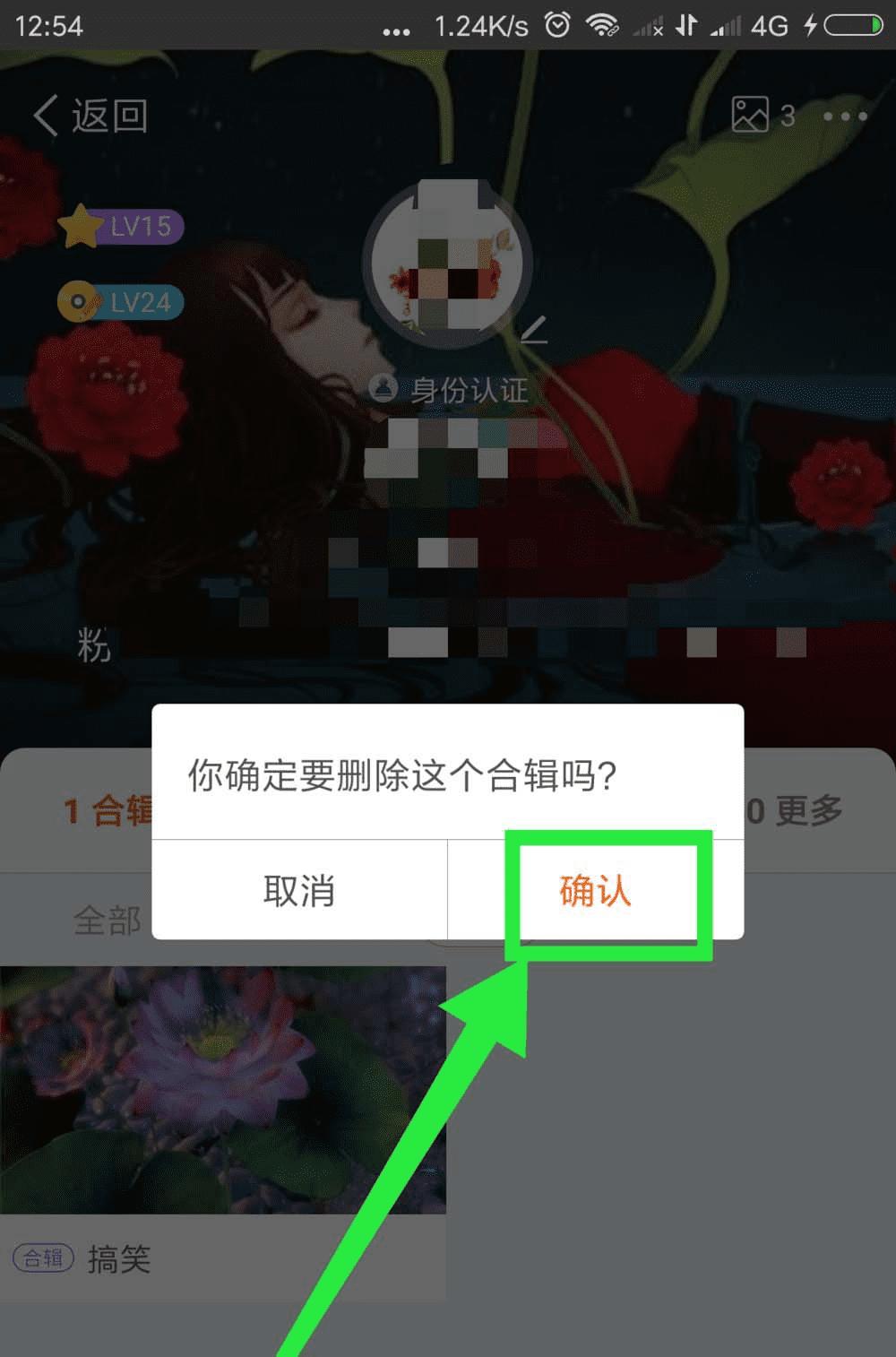The image size is (896, 1357).
Task: Open the photo gallery icon showing 3
Action: click(762, 116)
